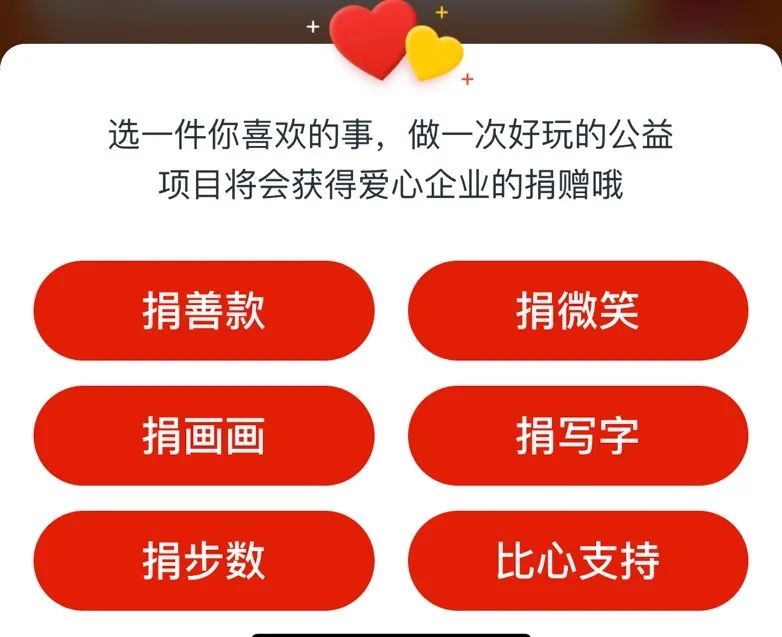
Task: Donate steps with 捐步数
Action: (204, 560)
